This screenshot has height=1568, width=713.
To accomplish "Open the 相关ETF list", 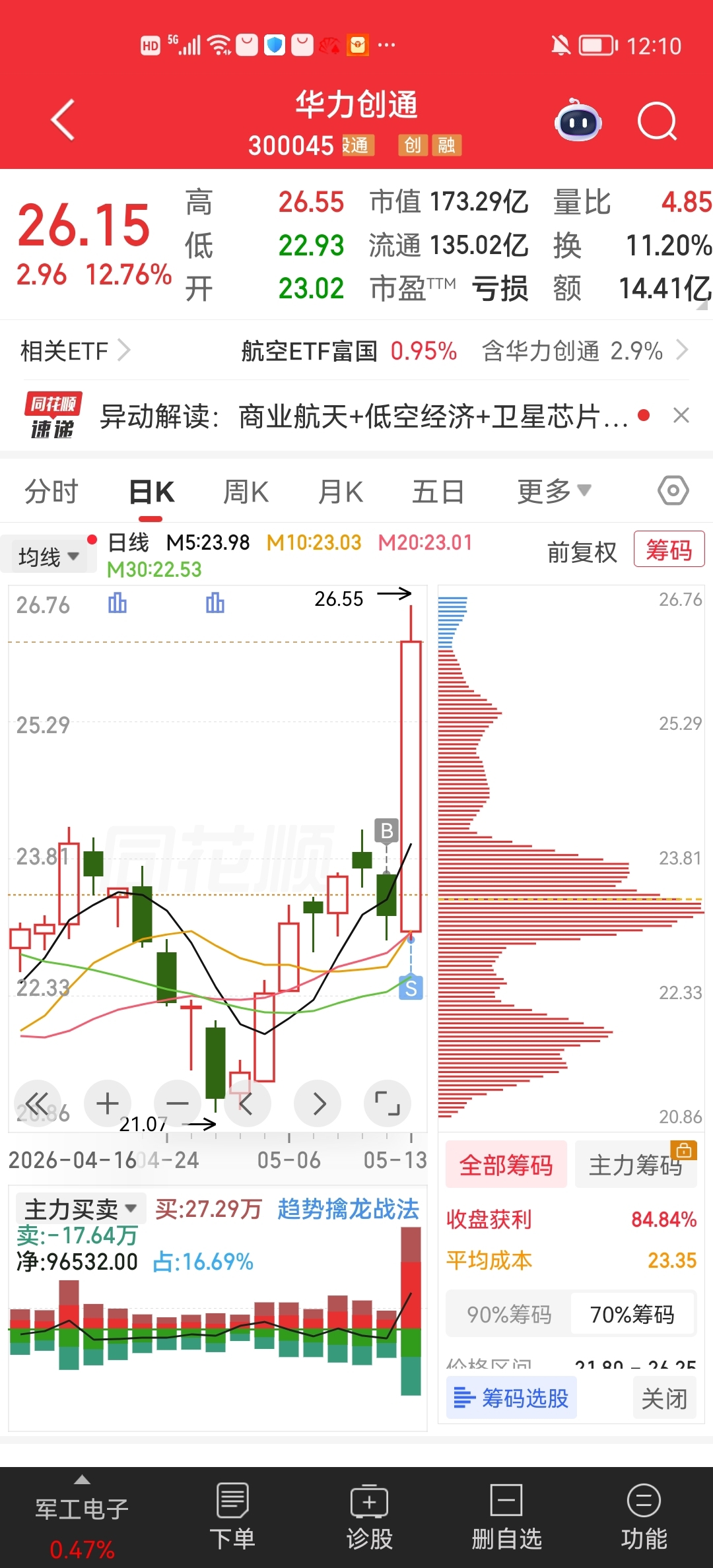I will click(75, 350).
